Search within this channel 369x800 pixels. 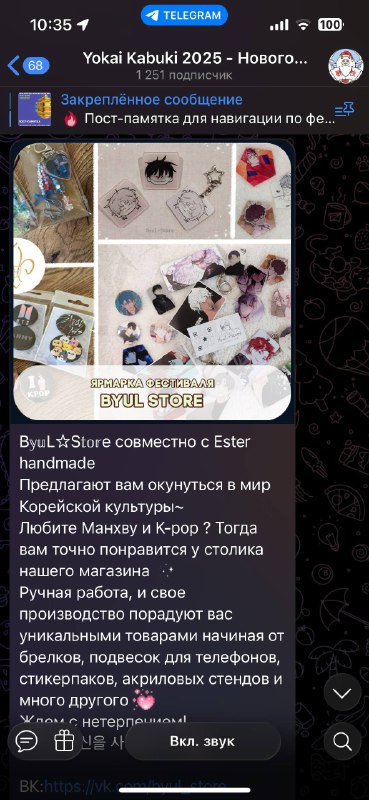pos(342,741)
